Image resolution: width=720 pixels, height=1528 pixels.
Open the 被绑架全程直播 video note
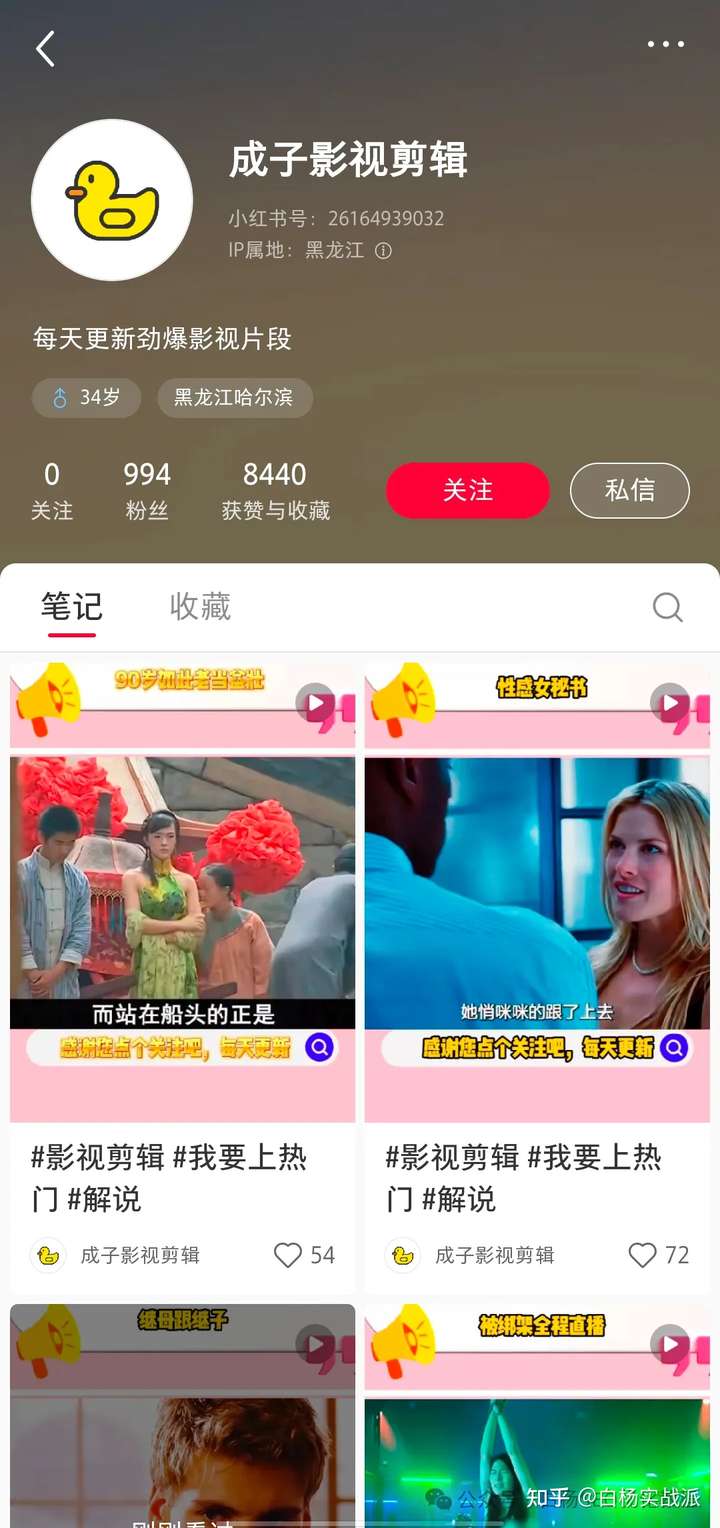(x=537, y=1415)
